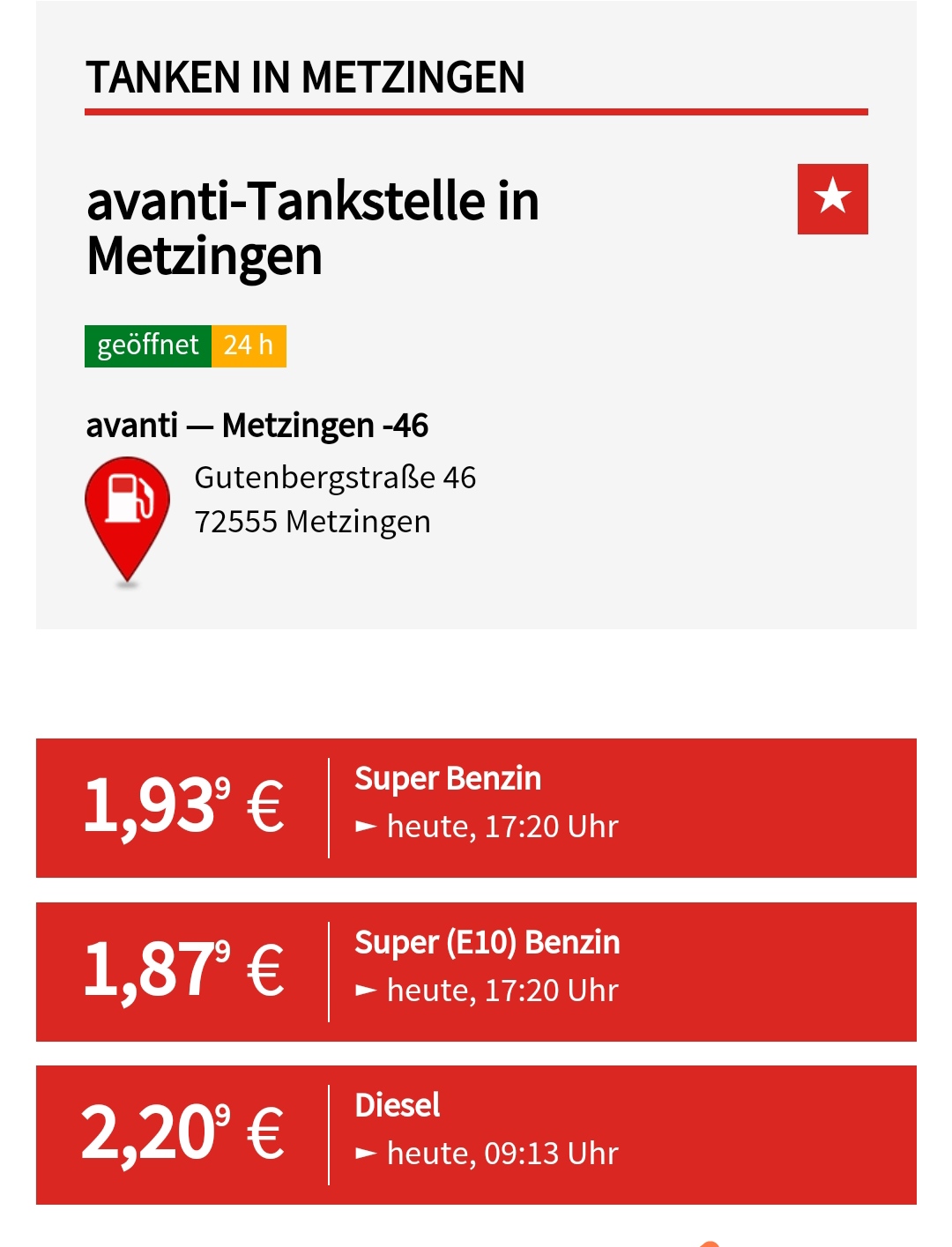Open the Super Benzin price row
Image resolution: width=952 pixels, height=1247 pixels.
[x=476, y=807]
